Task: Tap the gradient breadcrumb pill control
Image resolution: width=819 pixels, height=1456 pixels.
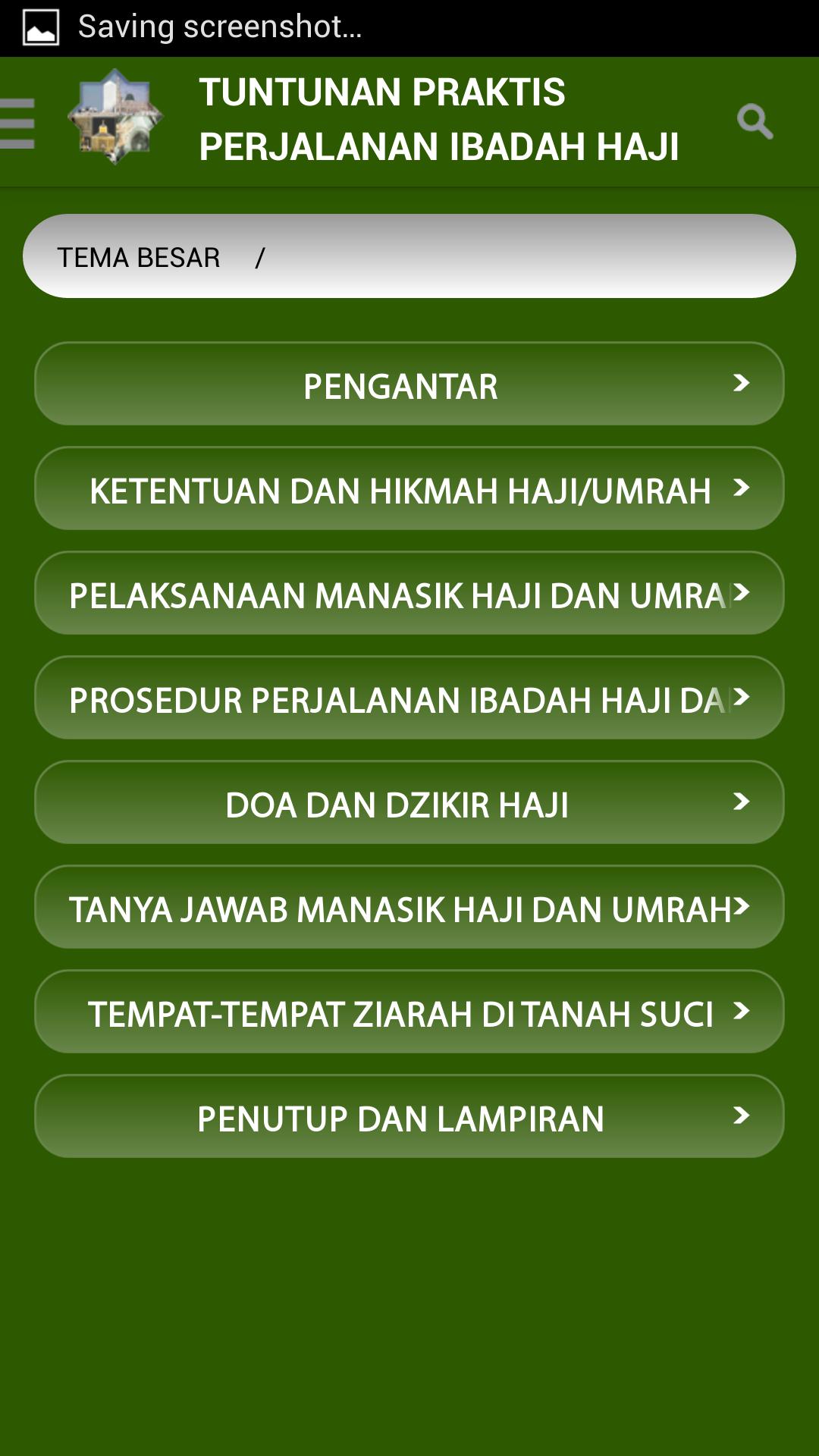Action: (409, 256)
